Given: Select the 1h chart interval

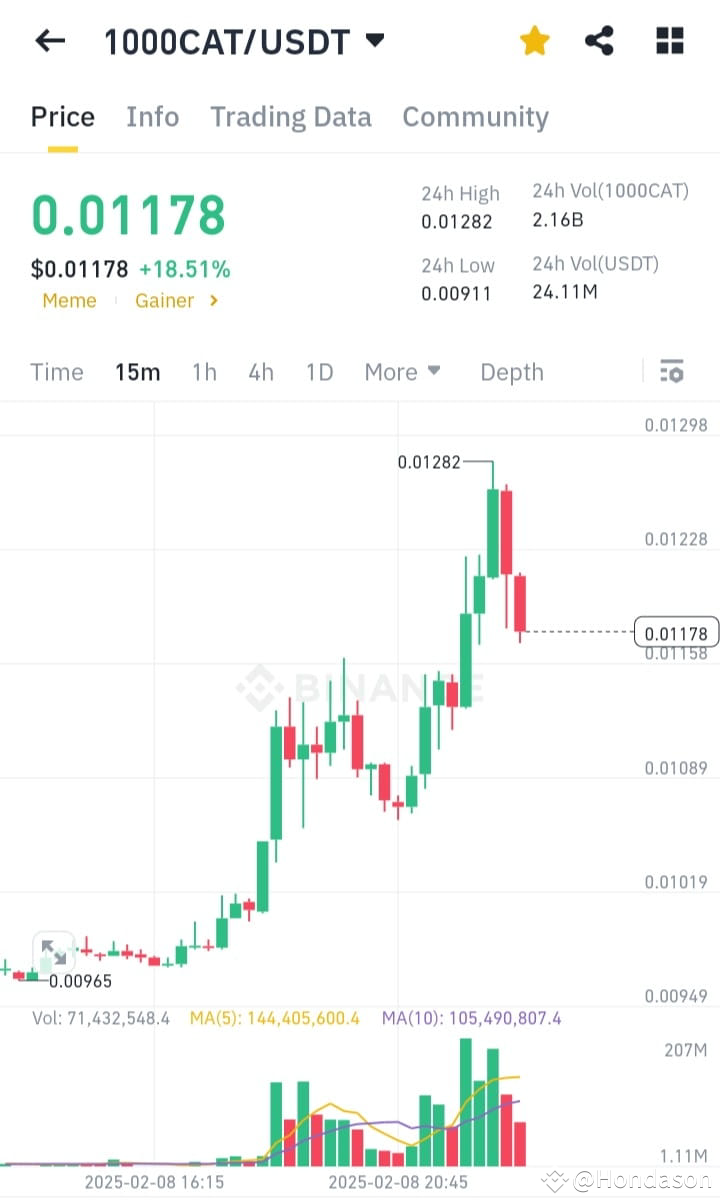Looking at the screenshot, I should (204, 371).
